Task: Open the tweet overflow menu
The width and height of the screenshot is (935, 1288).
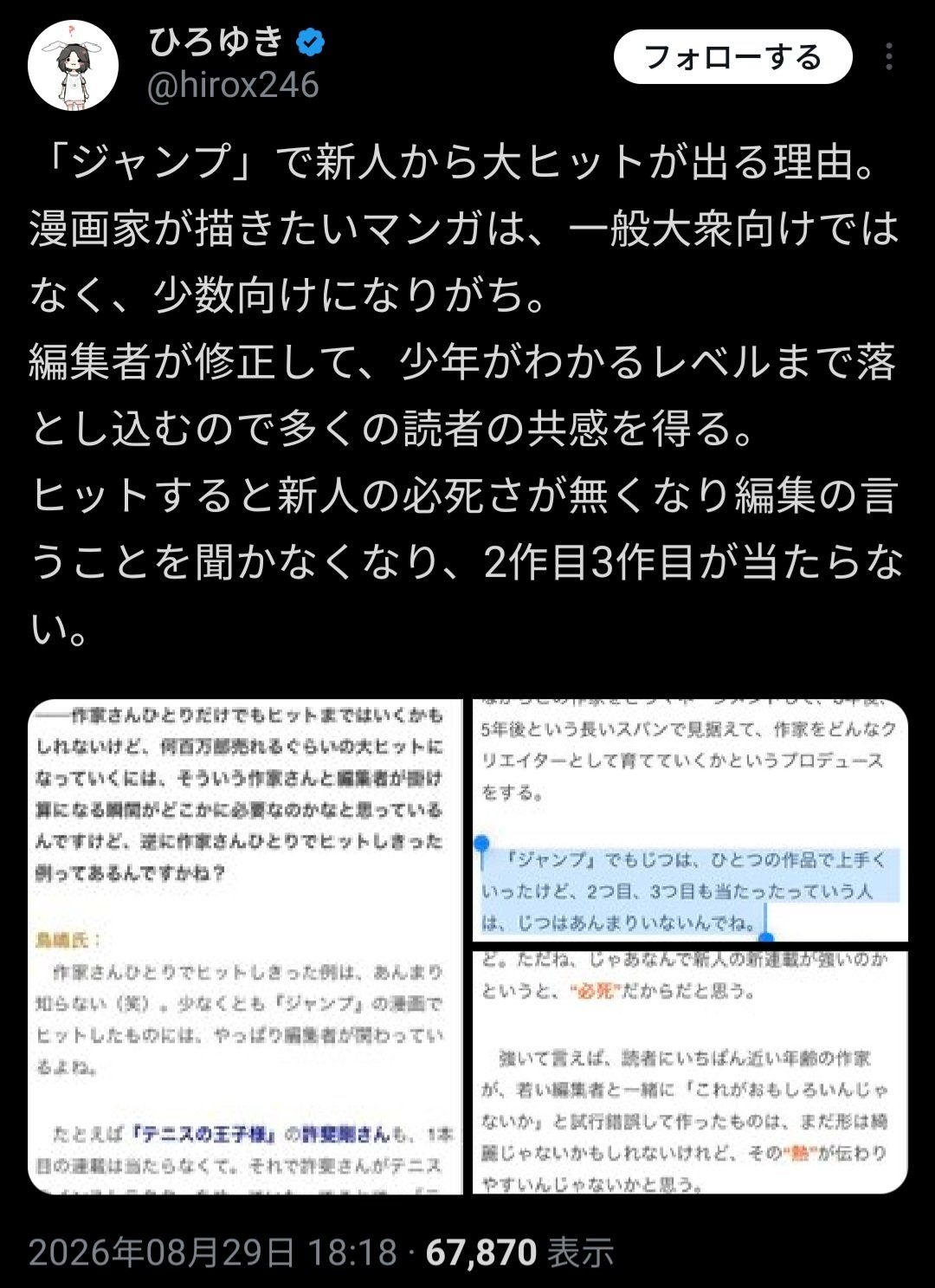Action: [889, 57]
